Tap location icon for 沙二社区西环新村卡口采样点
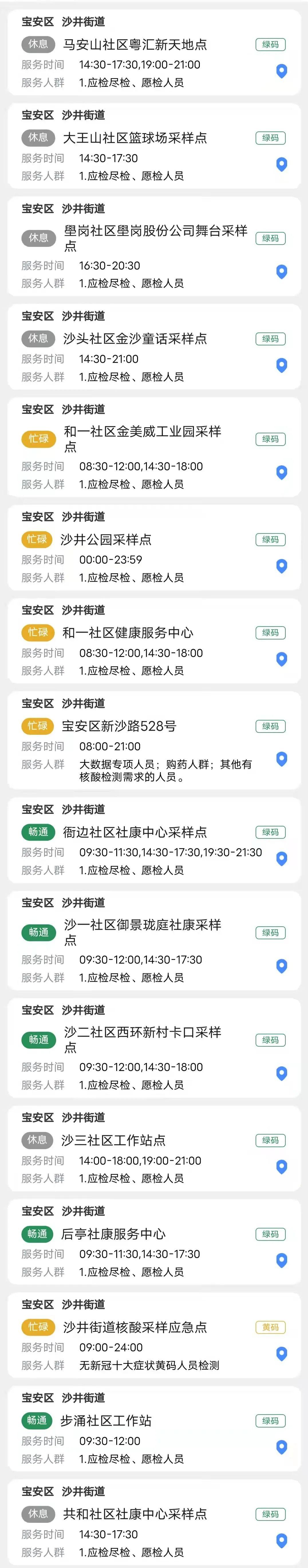Image resolution: width=308 pixels, height=1568 pixels. click(281, 1073)
